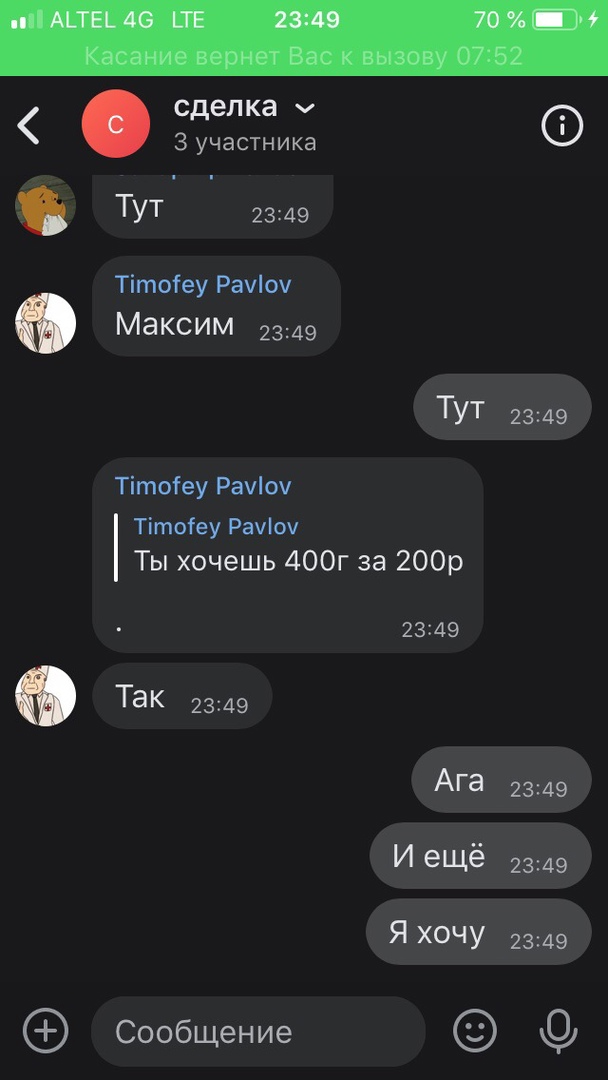Image resolution: width=608 pixels, height=1080 pixels.
Task: Tap the green return-to-call banner
Action: [x=304, y=56]
